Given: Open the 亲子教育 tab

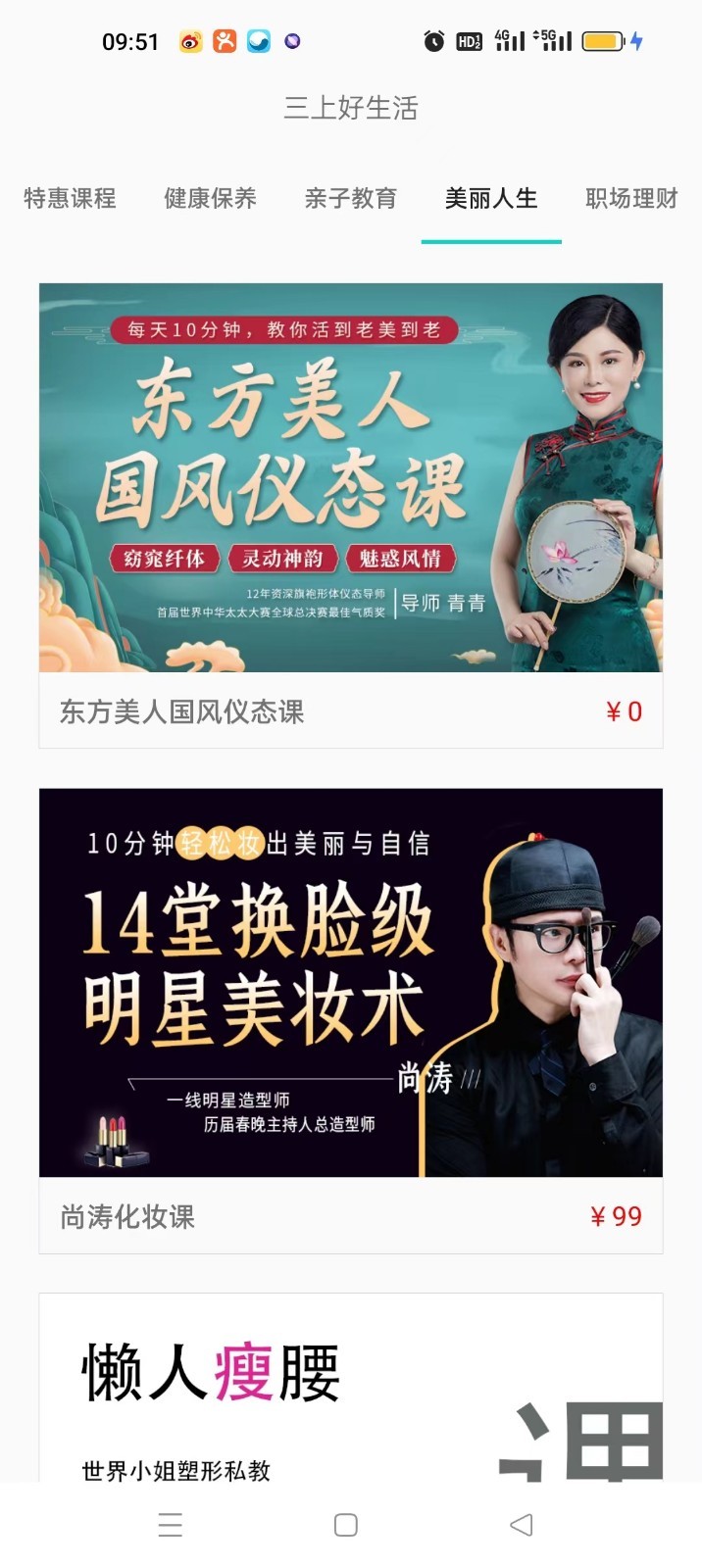Looking at the screenshot, I should [350, 199].
